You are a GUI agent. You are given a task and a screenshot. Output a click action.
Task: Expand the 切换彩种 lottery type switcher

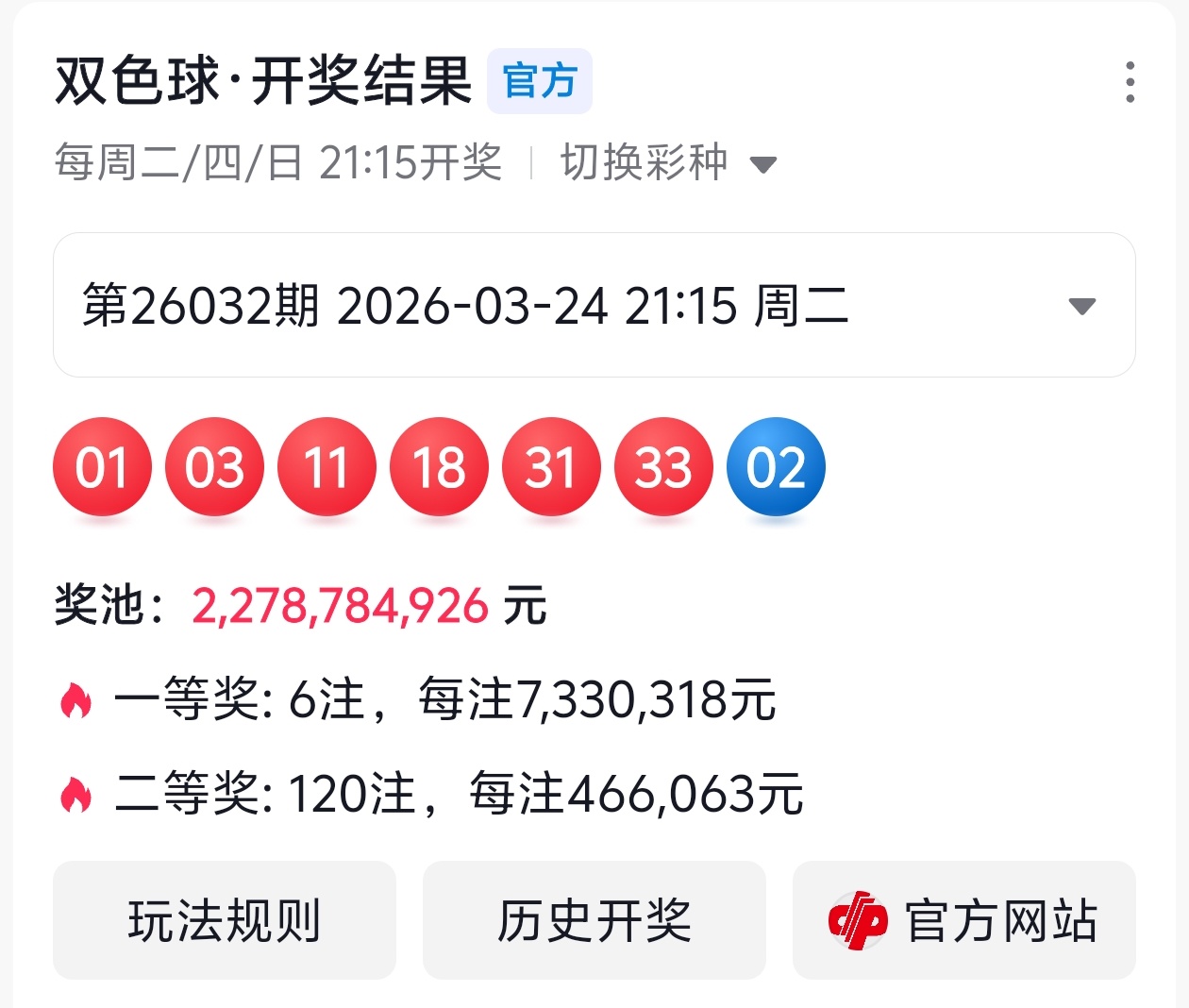667,163
